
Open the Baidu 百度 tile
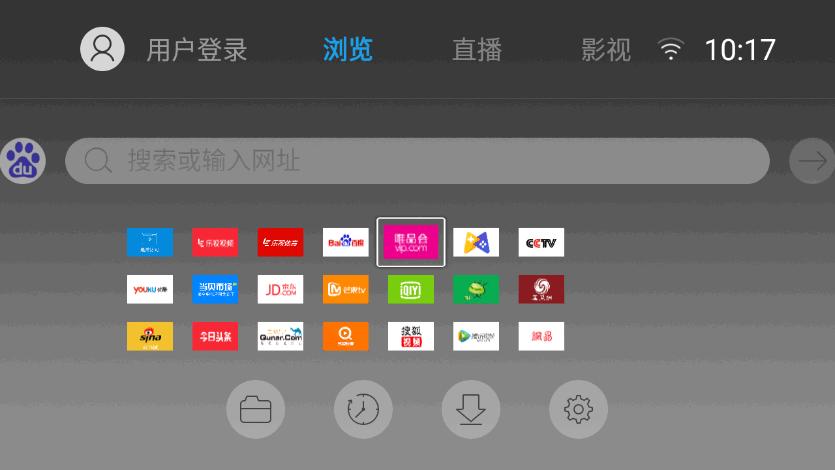coord(346,242)
